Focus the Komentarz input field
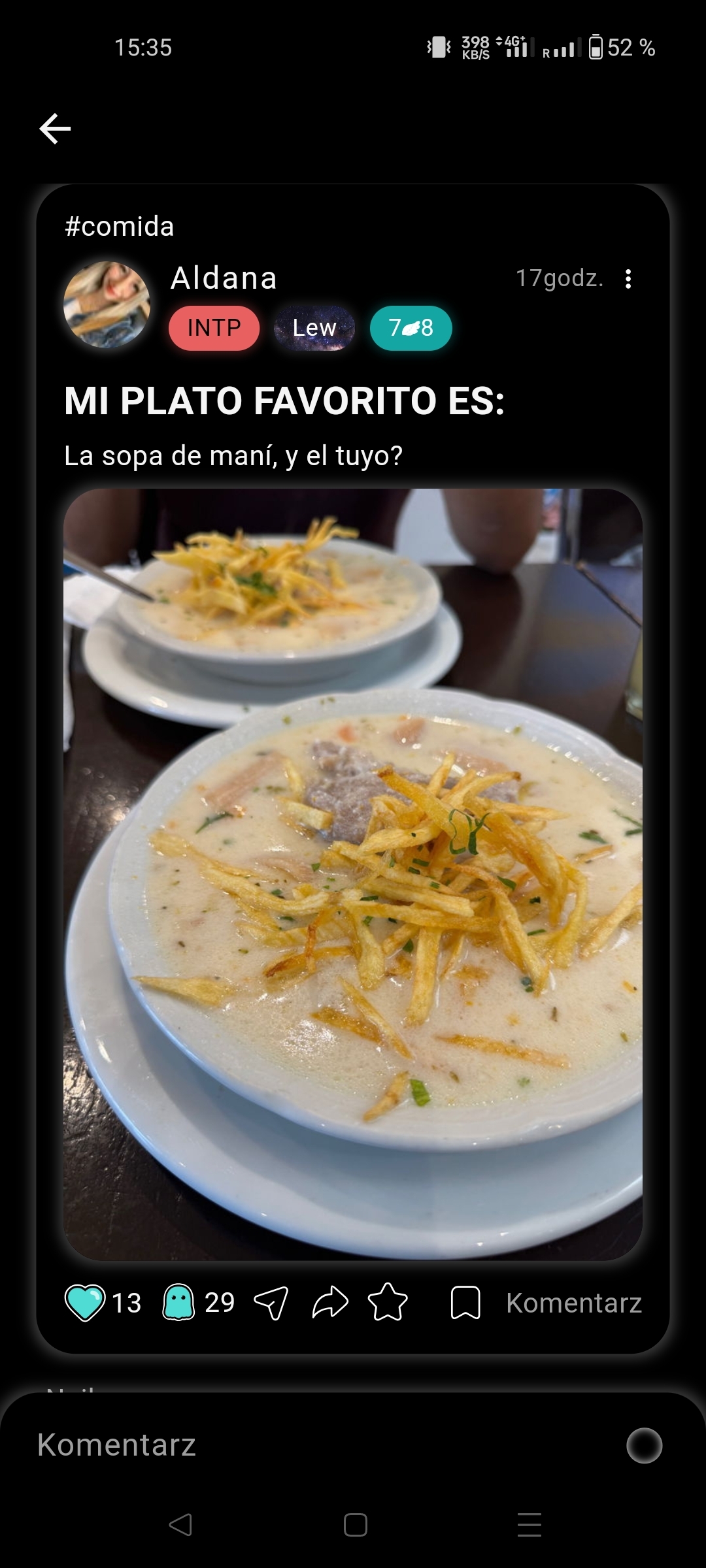 click(x=294, y=1445)
